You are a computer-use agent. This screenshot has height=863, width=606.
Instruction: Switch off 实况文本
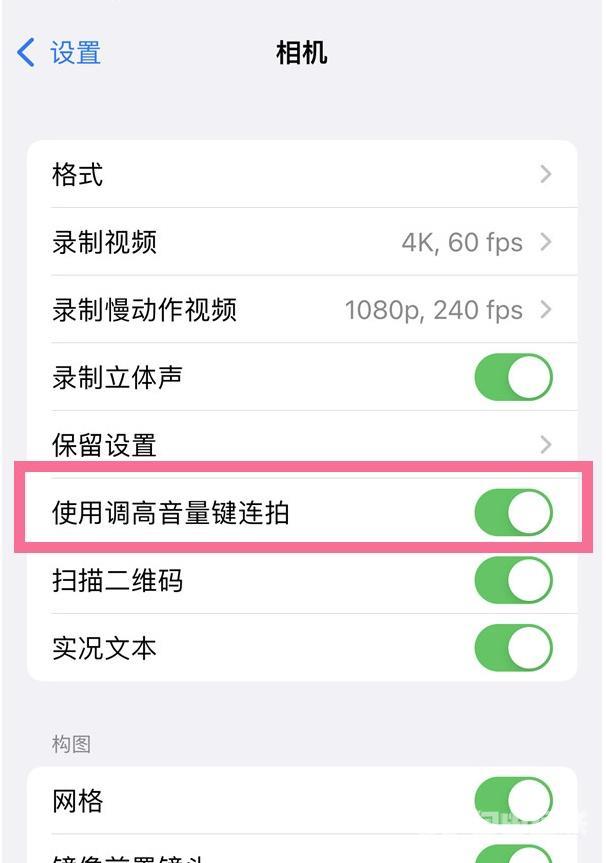coord(514,647)
